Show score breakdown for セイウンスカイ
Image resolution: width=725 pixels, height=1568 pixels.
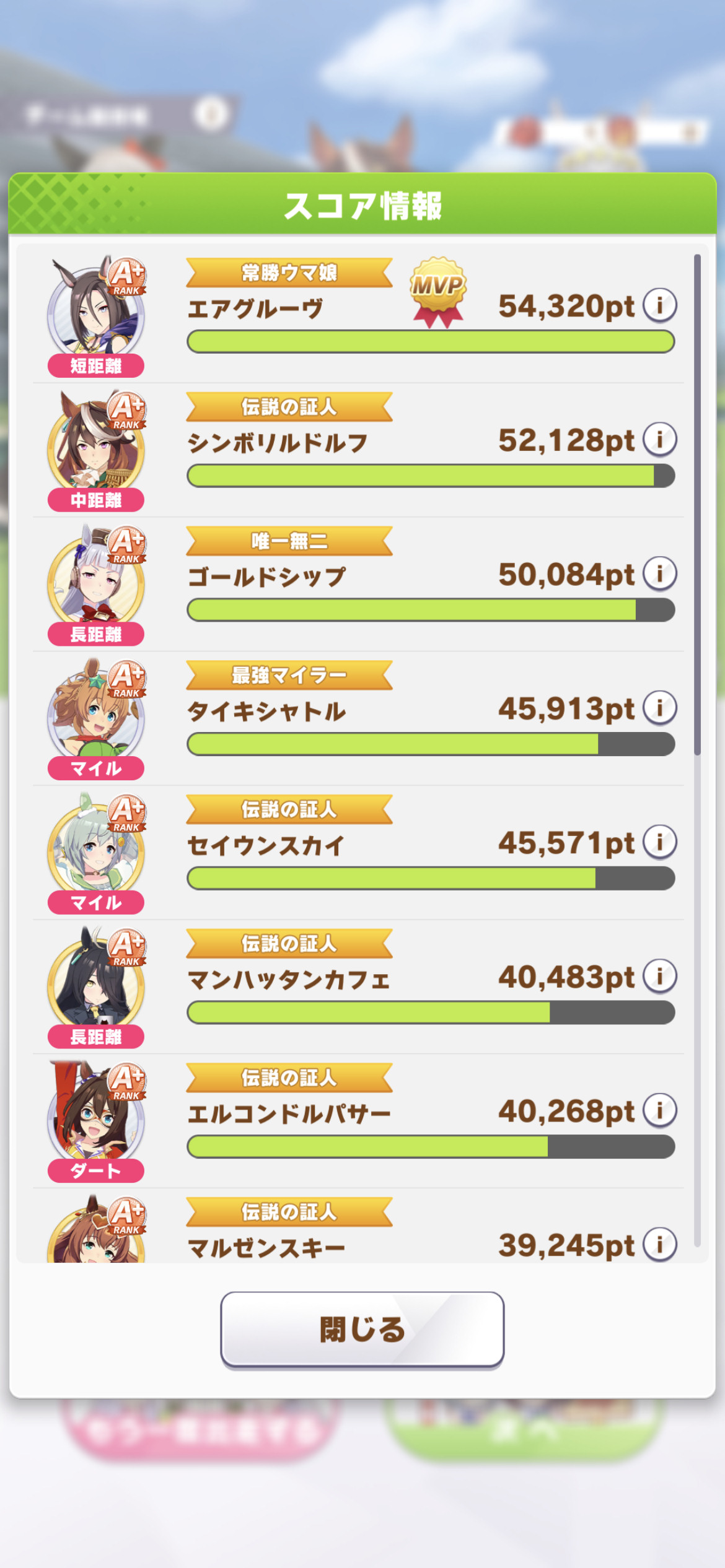pos(659,842)
